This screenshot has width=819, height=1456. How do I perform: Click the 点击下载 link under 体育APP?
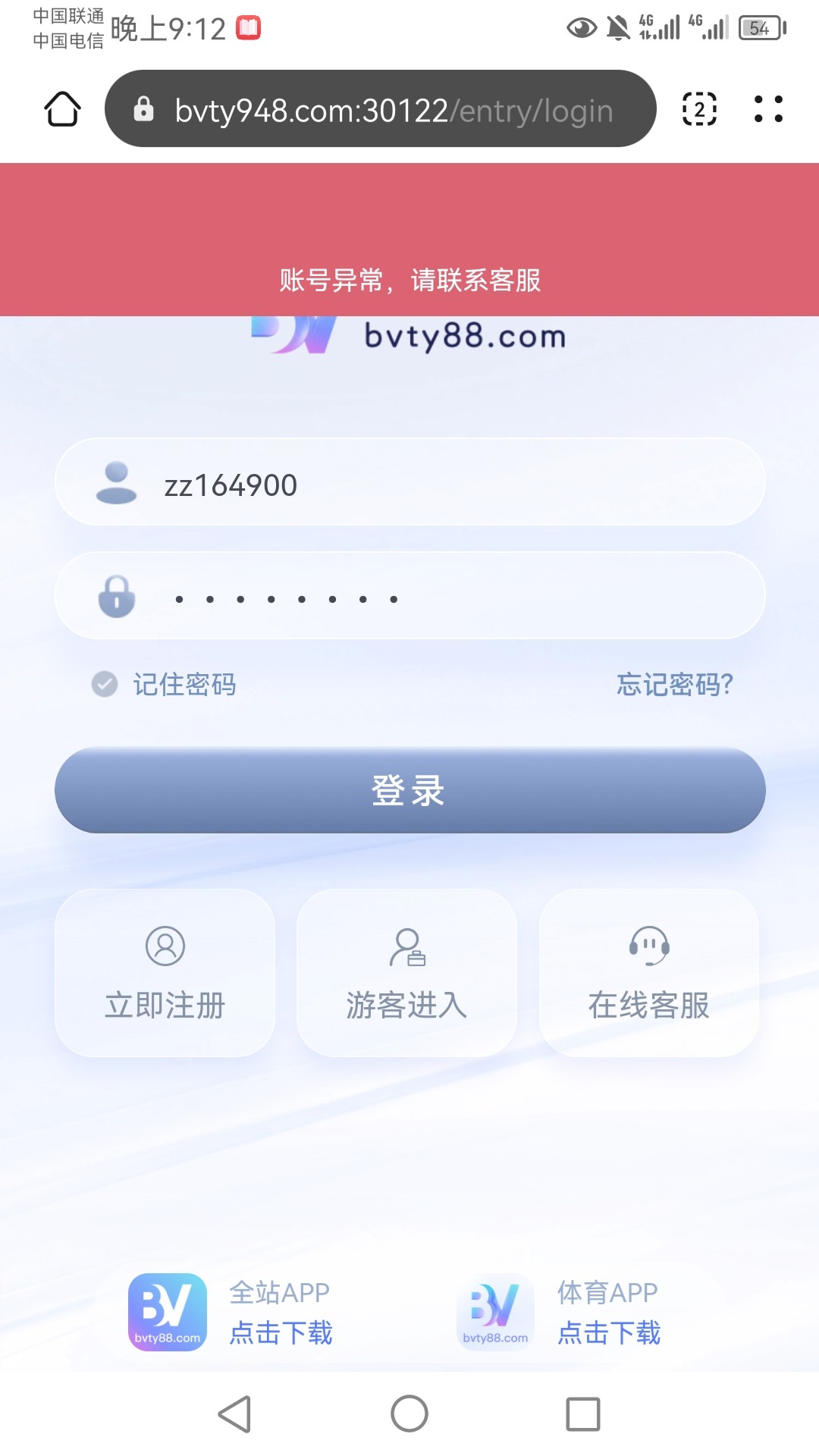point(609,1333)
